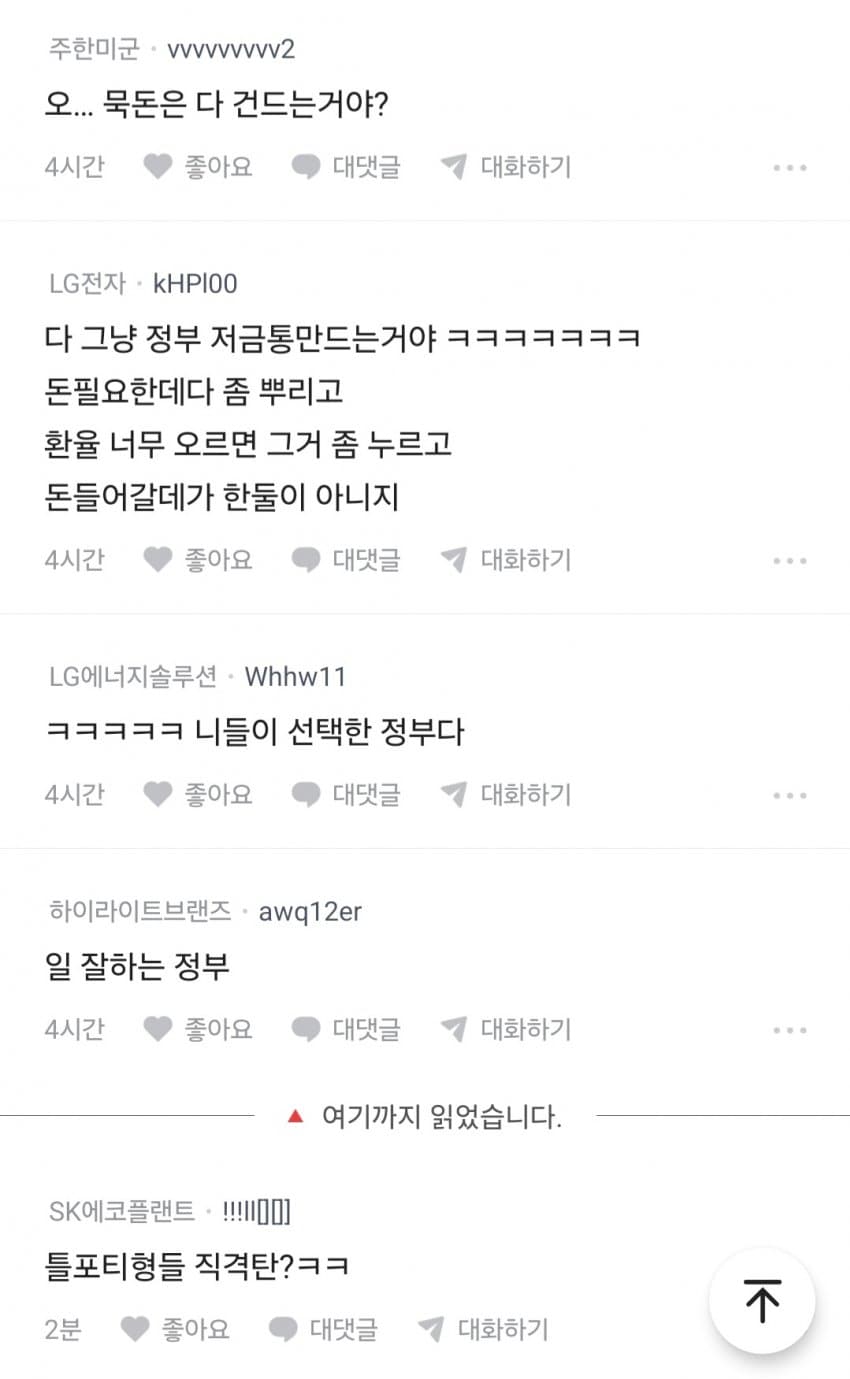
Task: Reply to kHPl00's comment
Action: click(345, 560)
